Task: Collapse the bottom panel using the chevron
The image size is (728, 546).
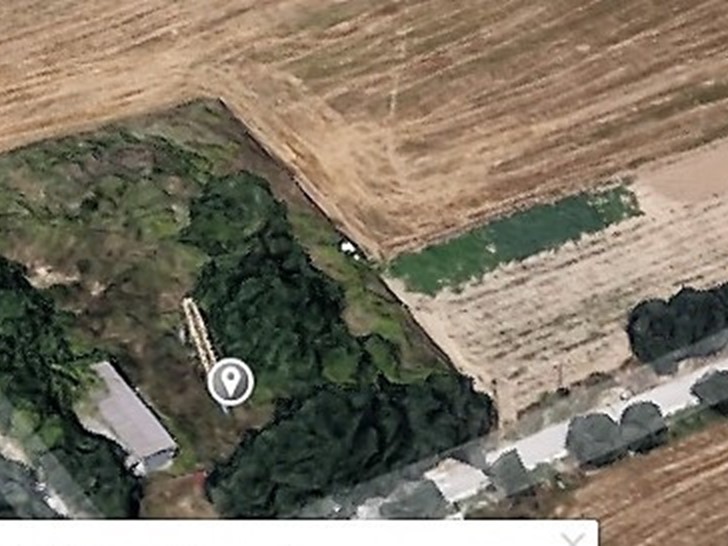Action: (x=573, y=539)
